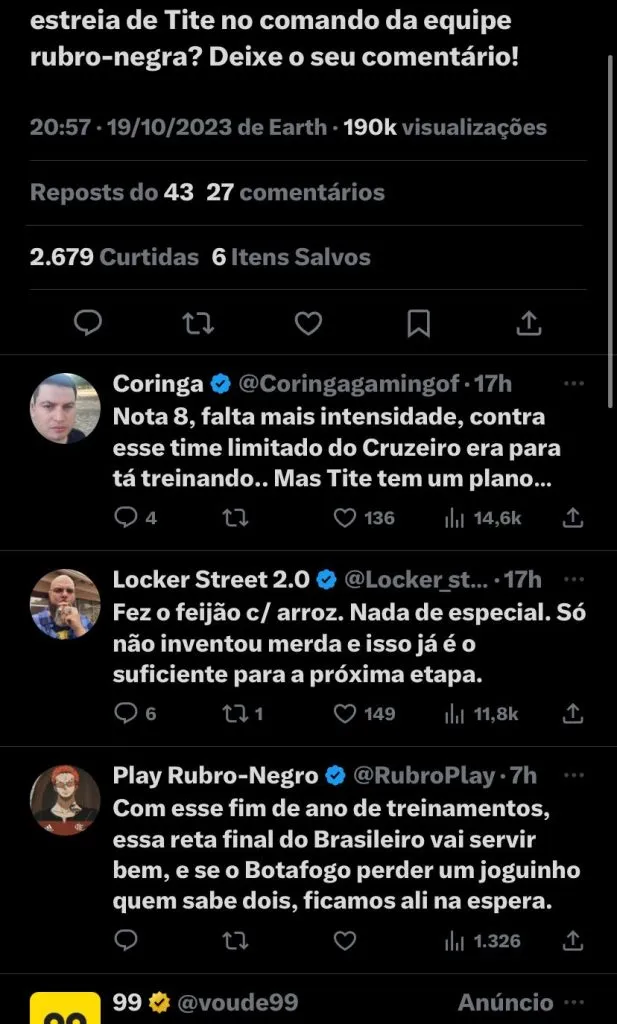Open more options on Play Rubro-Negro's comment

[573, 776]
